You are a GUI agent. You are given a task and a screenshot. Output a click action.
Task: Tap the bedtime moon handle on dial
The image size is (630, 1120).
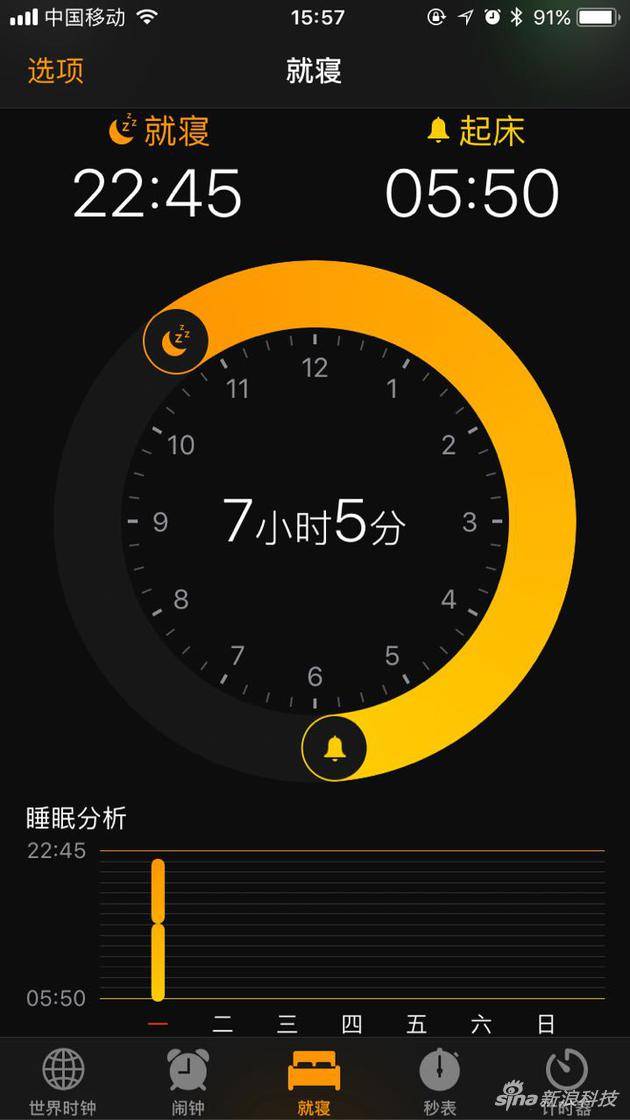pos(176,341)
